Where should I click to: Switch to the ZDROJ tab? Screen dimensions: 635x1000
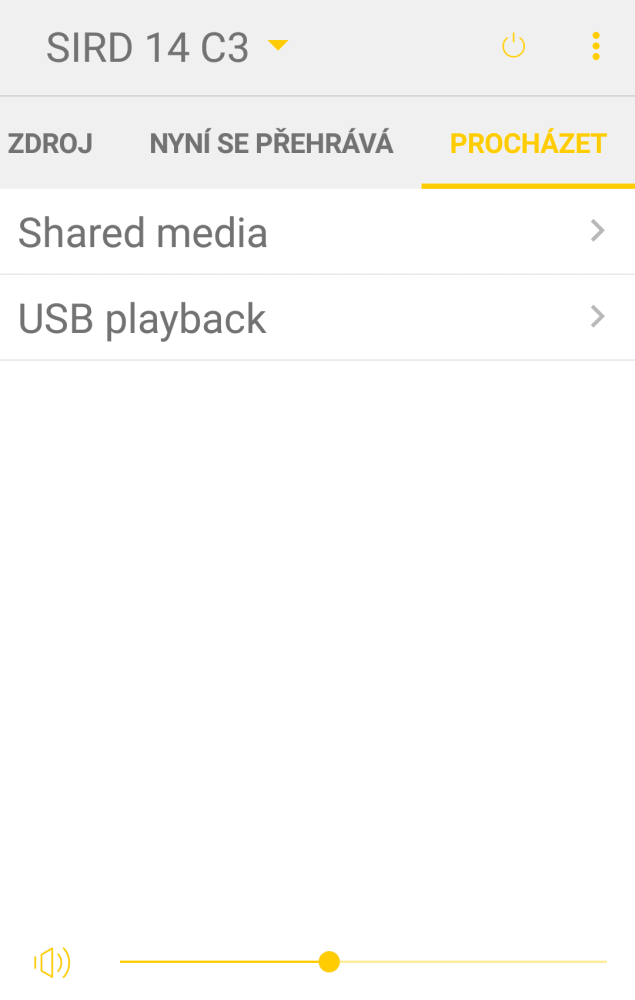[x=50, y=143]
